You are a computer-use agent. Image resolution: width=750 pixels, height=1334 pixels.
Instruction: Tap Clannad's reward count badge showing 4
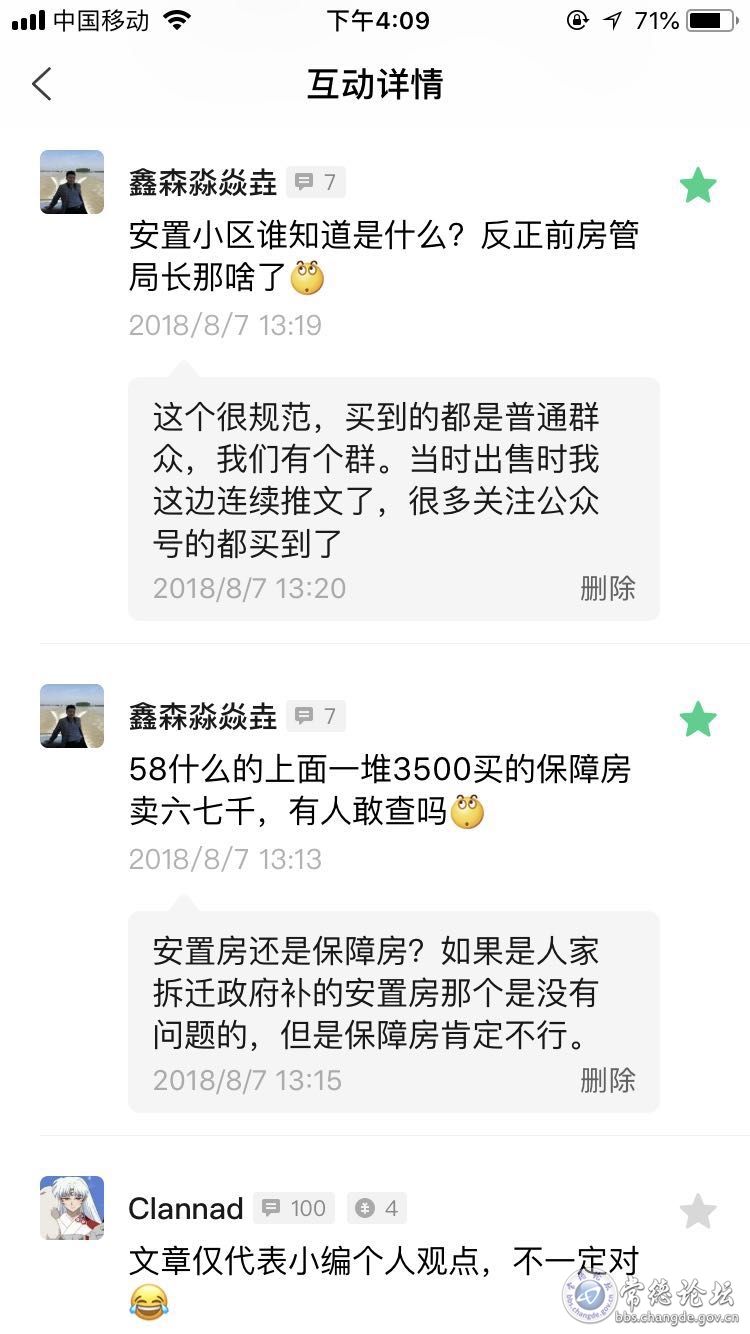click(x=377, y=1208)
